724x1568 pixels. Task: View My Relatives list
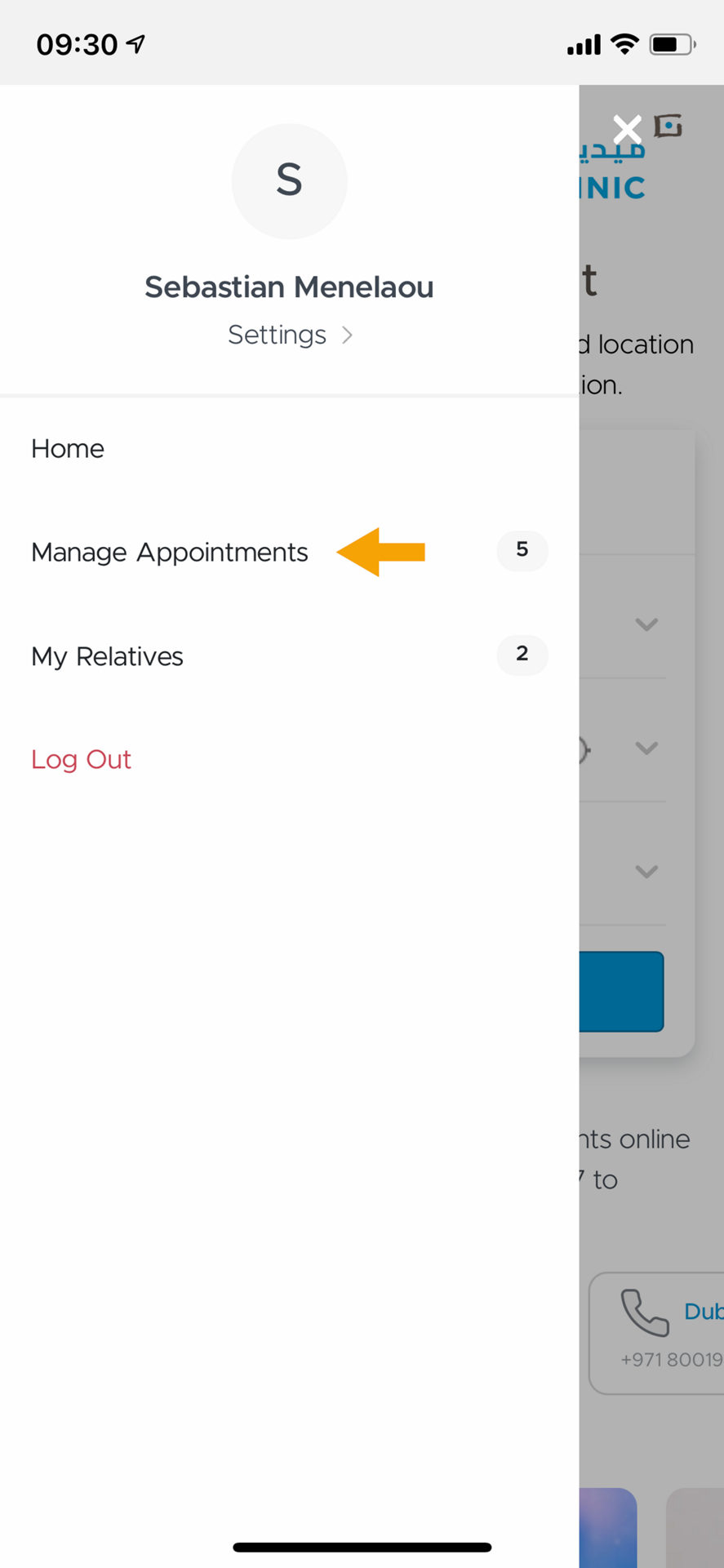pos(107,656)
